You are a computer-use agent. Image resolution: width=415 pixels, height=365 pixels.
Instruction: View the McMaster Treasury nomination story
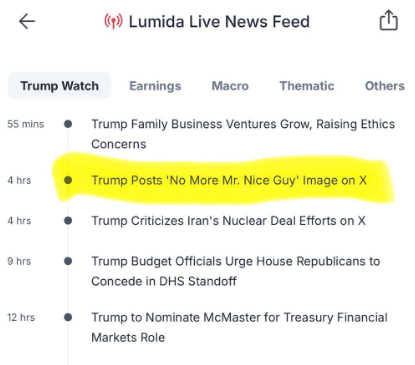239,327
